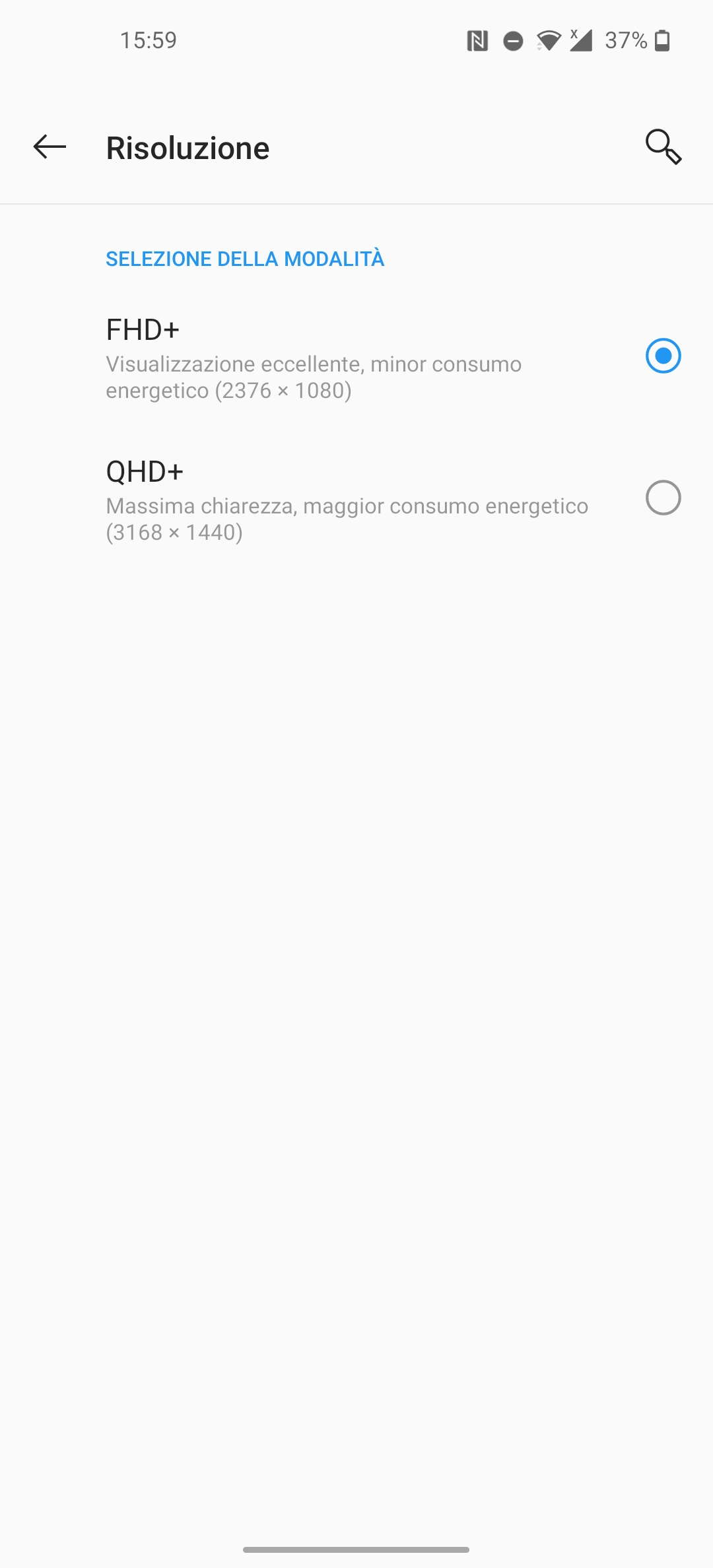Select the FHD+ resolution option
The width and height of the screenshot is (713, 1568).
356,357
